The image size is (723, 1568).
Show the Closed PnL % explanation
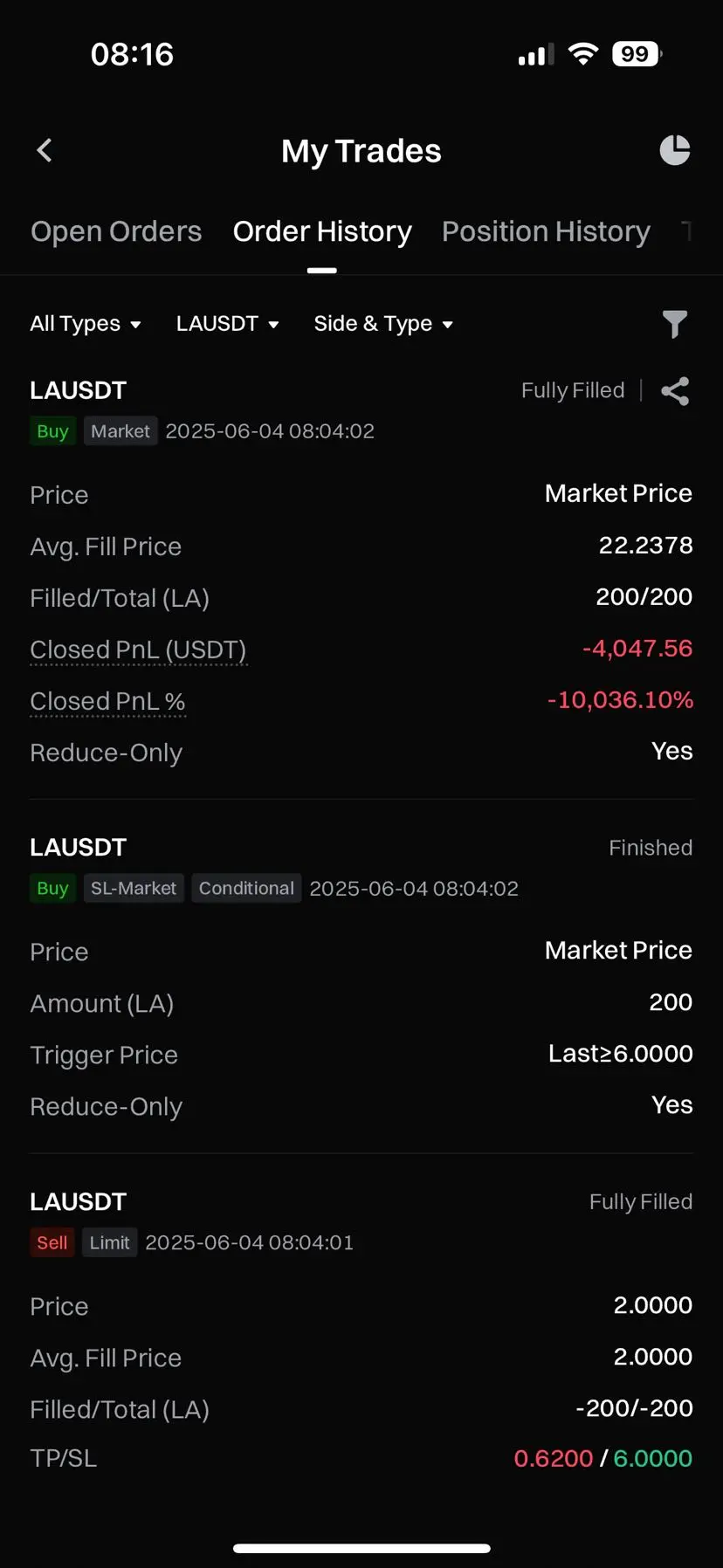click(x=107, y=701)
